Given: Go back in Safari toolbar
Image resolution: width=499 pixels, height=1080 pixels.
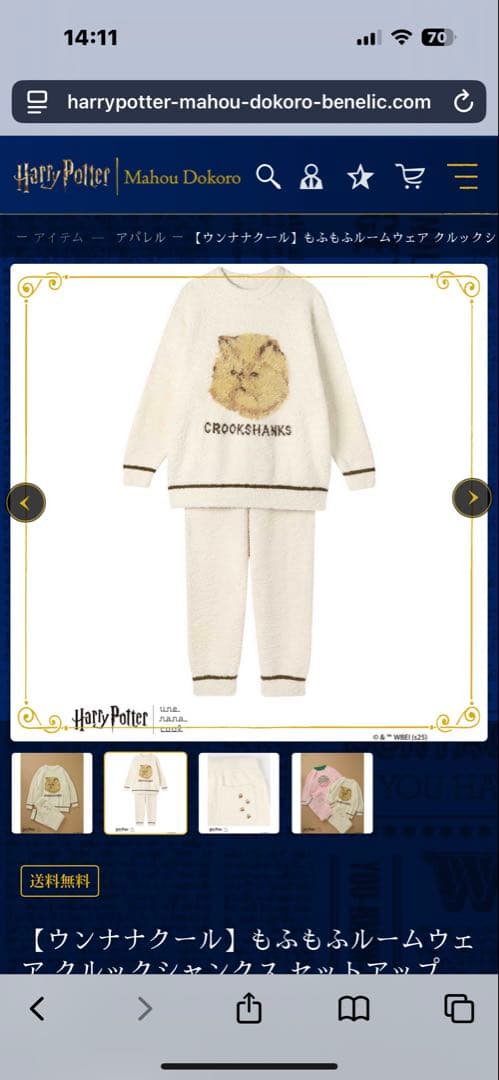Looking at the screenshot, I should (x=38, y=1009).
